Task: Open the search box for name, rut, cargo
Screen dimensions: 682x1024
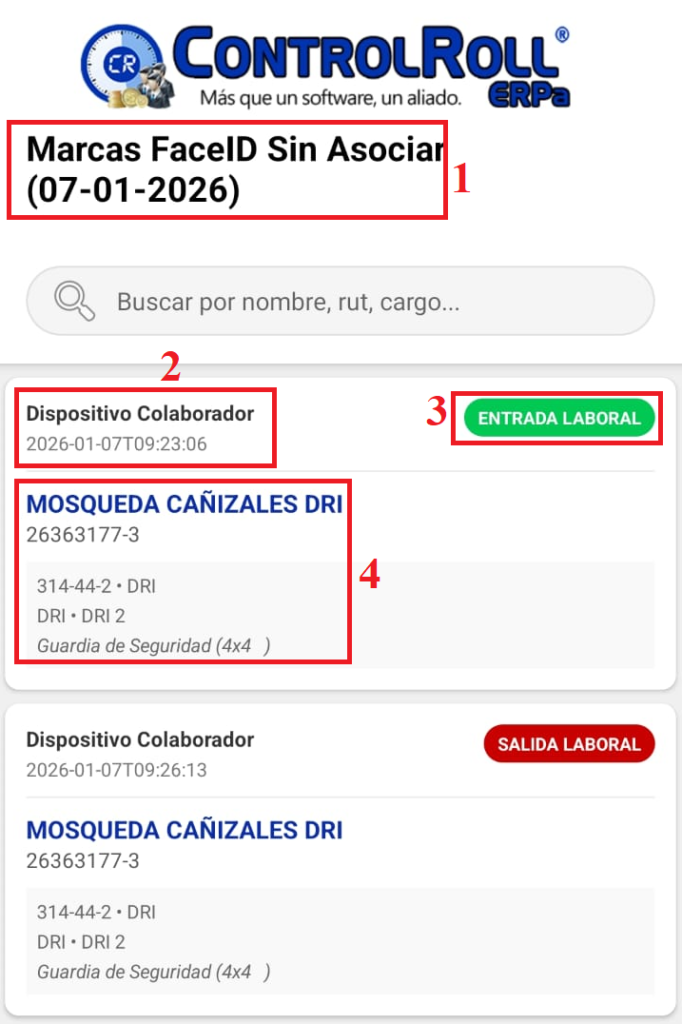Action: (x=340, y=301)
